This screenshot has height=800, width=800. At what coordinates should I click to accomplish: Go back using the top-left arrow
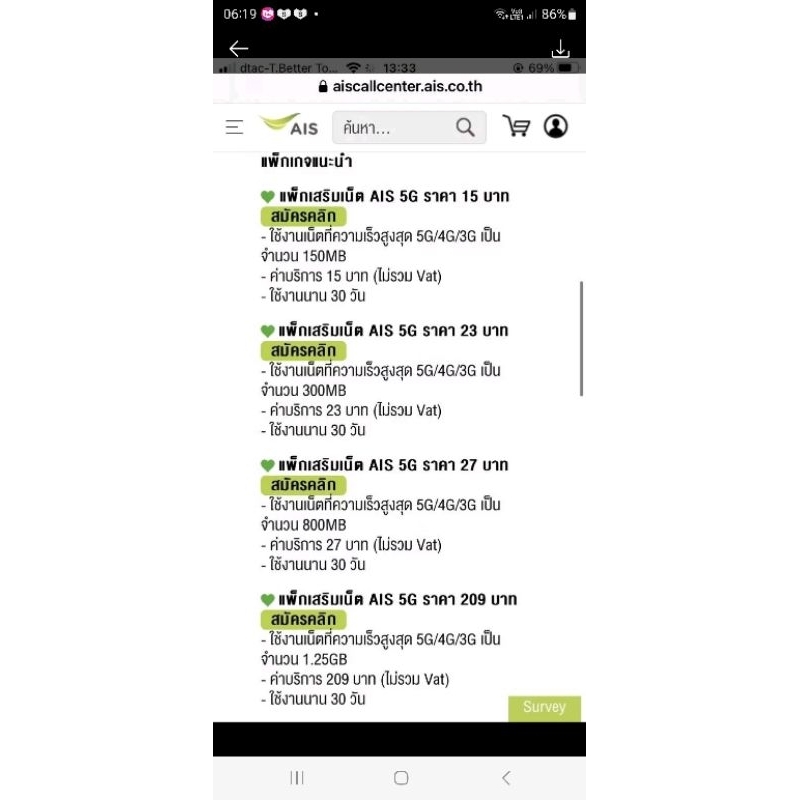[x=238, y=48]
